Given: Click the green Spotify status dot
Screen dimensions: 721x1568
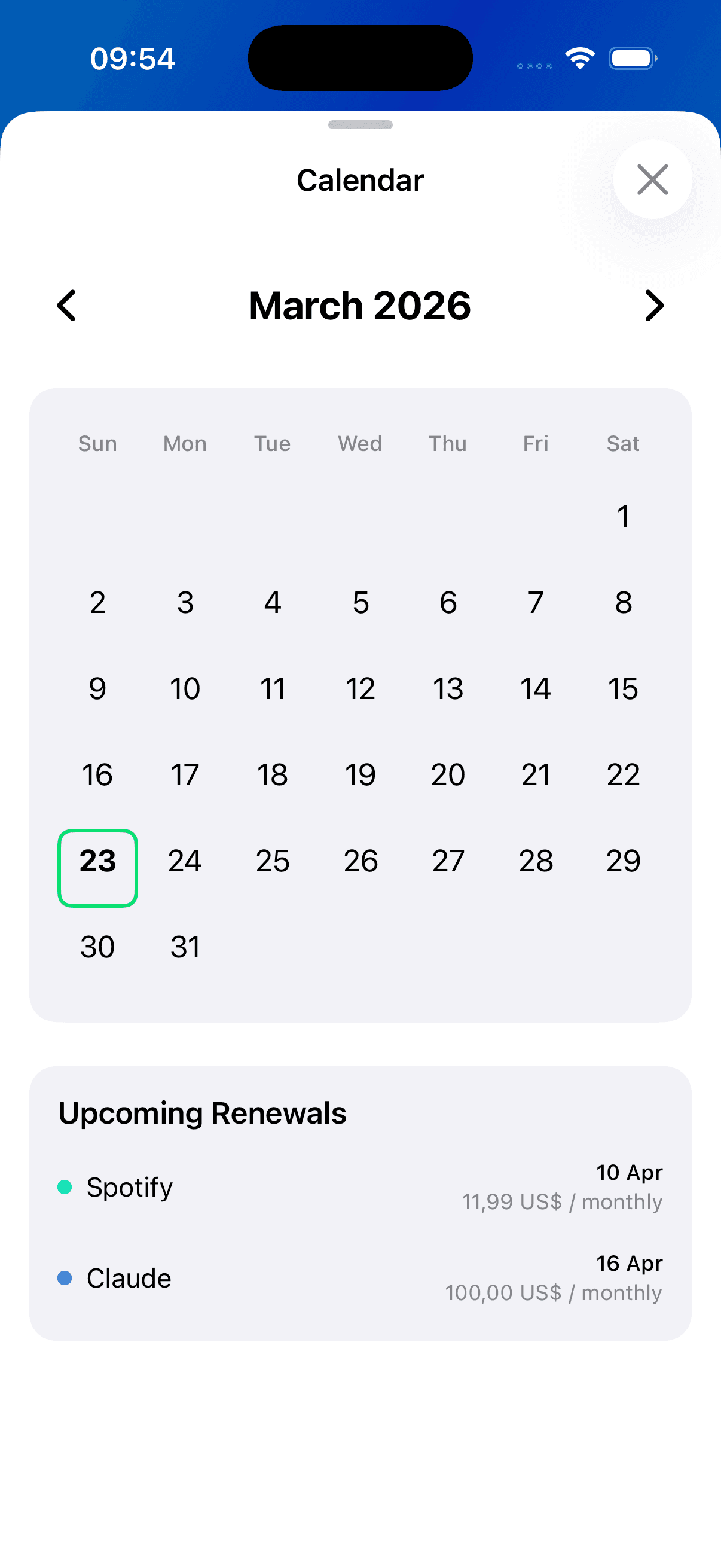Looking at the screenshot, I should [x=63, y=1186].
